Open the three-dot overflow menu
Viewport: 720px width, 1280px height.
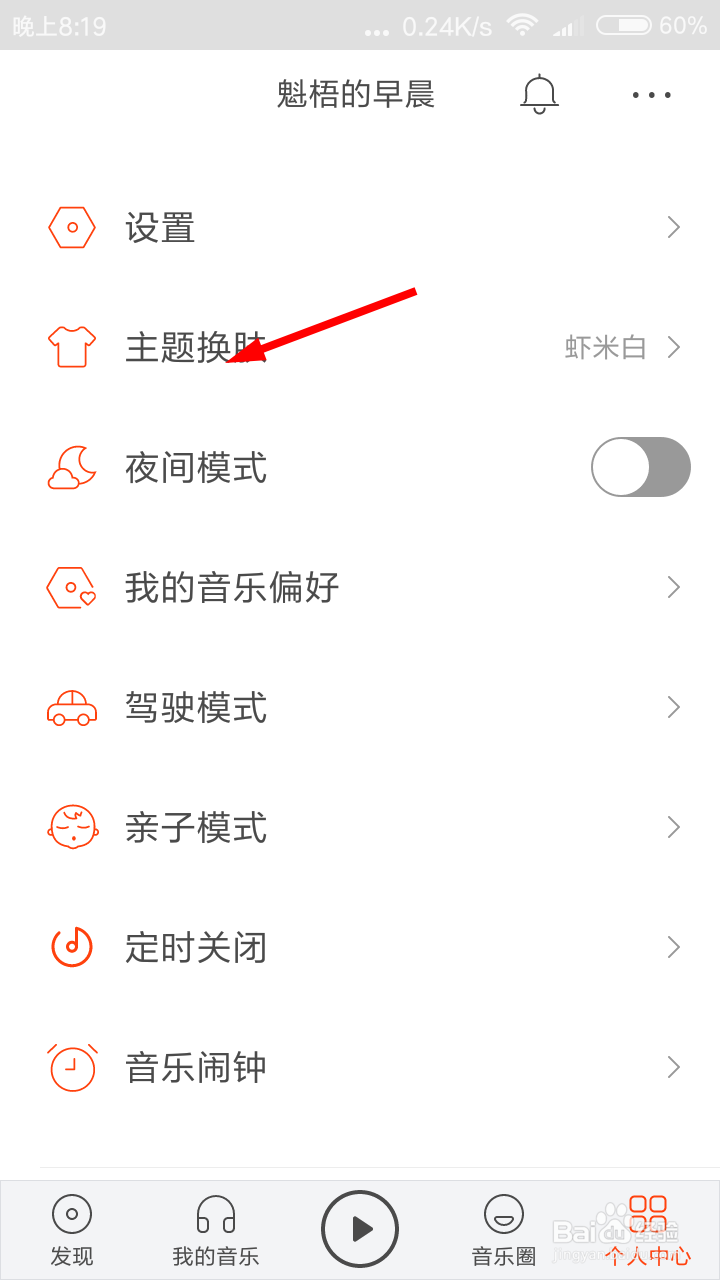652,94
